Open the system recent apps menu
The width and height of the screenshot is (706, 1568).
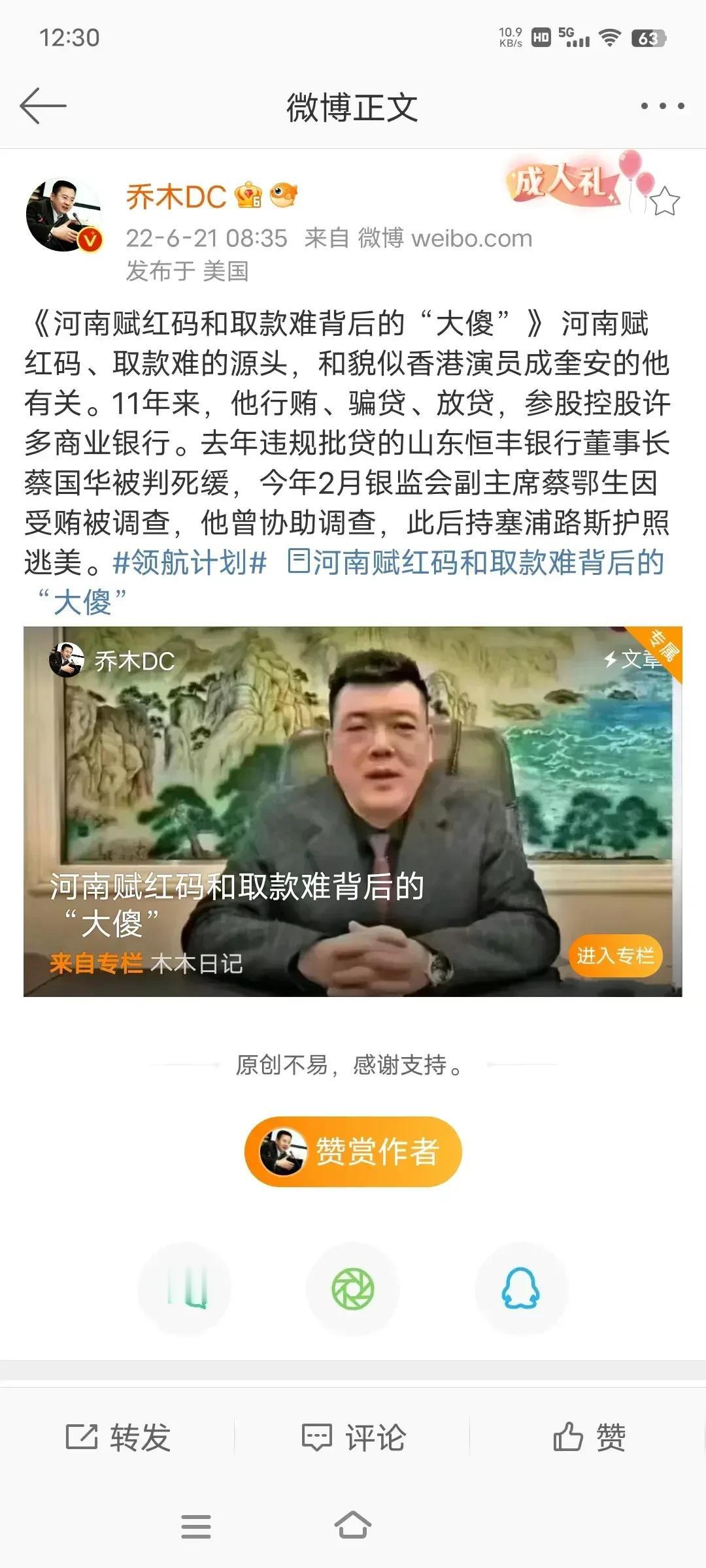[196, 1526]
